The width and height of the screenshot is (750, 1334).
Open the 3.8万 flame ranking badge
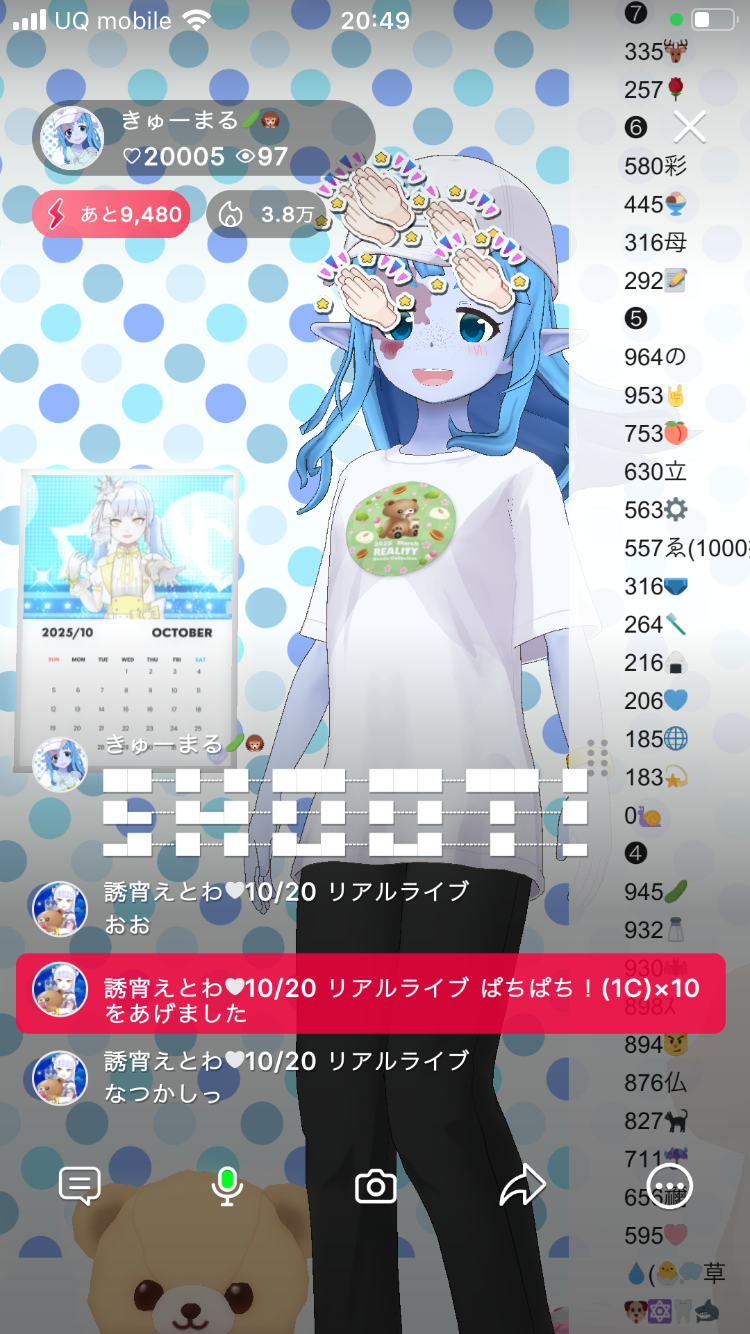coord(267,214)
